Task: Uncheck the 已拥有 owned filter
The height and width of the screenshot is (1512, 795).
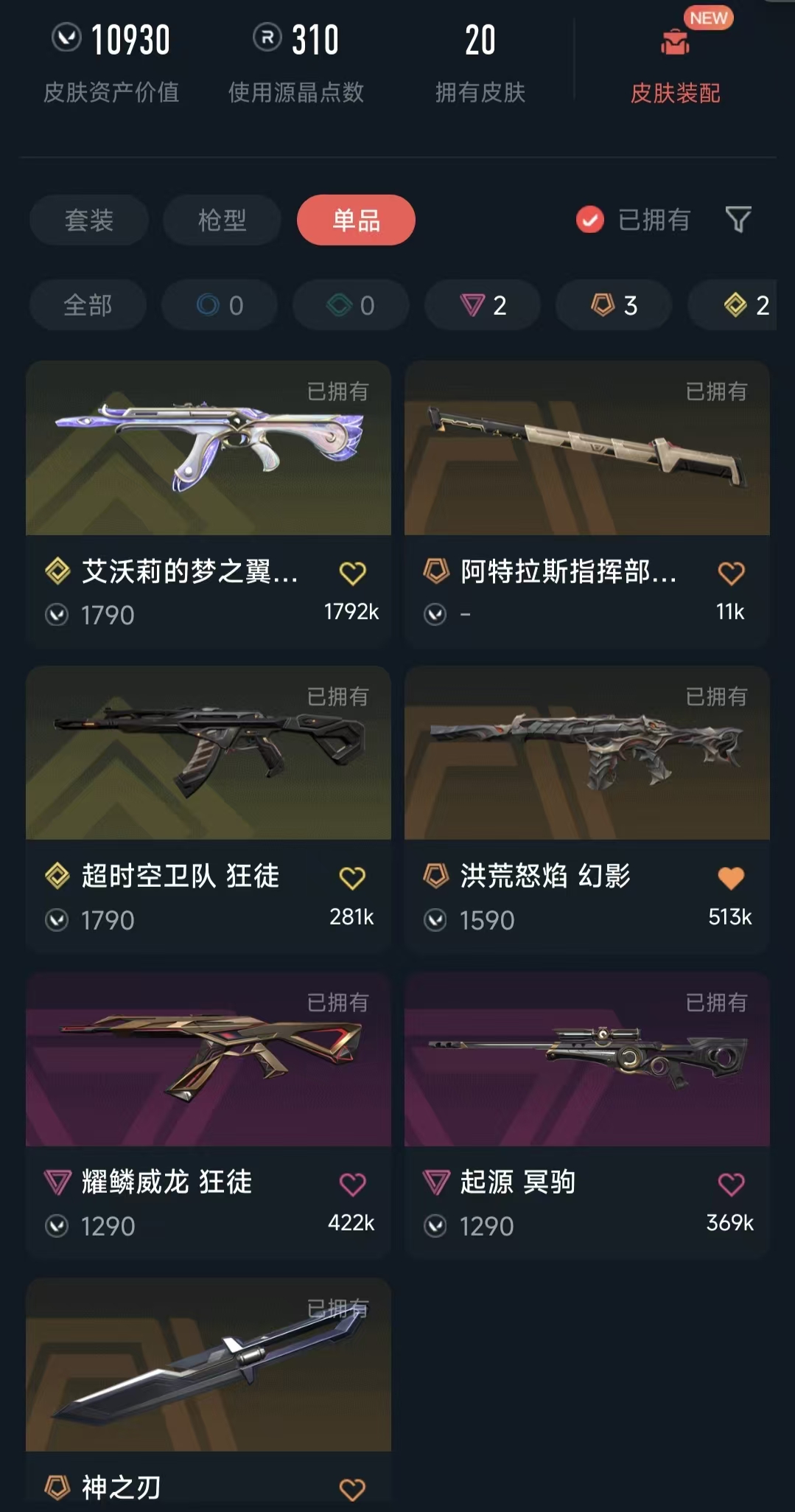Action: point(590,220)
